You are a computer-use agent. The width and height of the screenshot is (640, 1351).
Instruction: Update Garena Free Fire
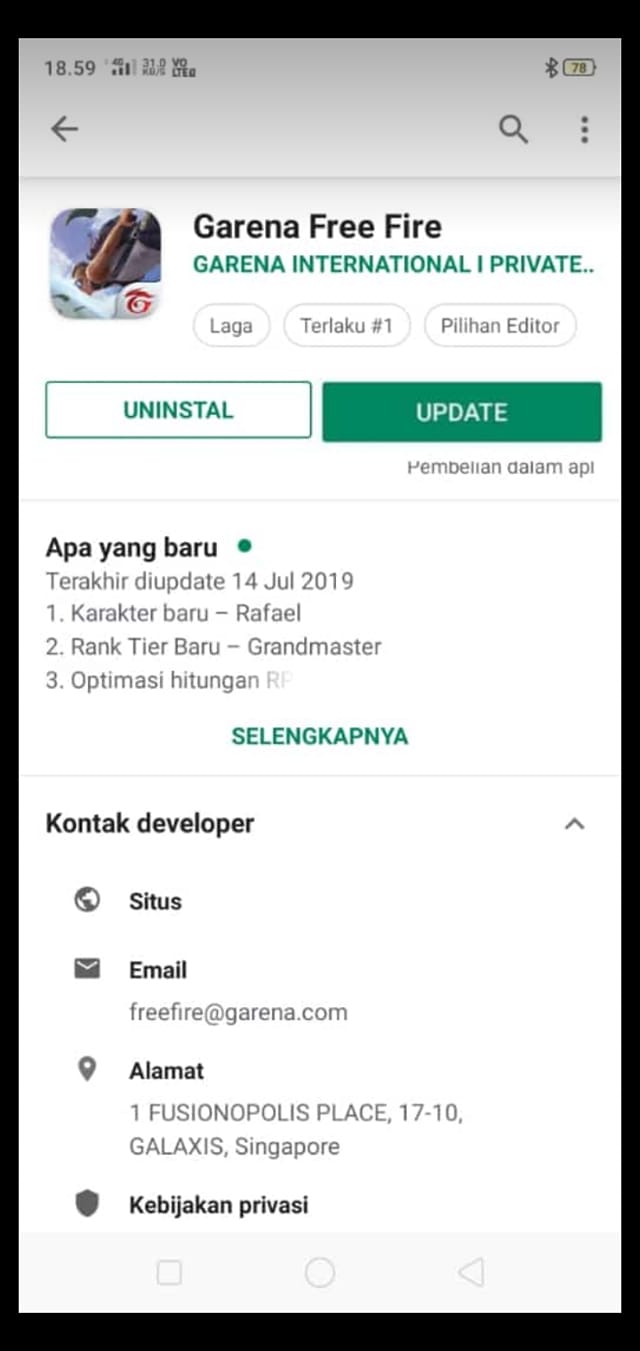pyautogui.click(x=462, y=411)
